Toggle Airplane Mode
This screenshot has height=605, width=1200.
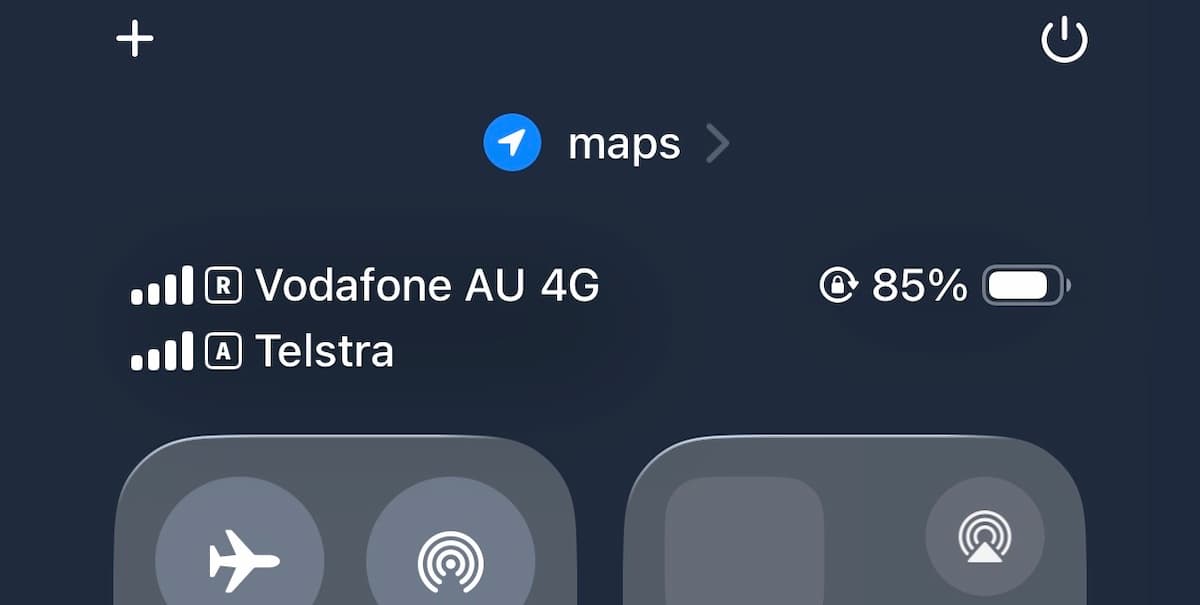pos(240,560)
